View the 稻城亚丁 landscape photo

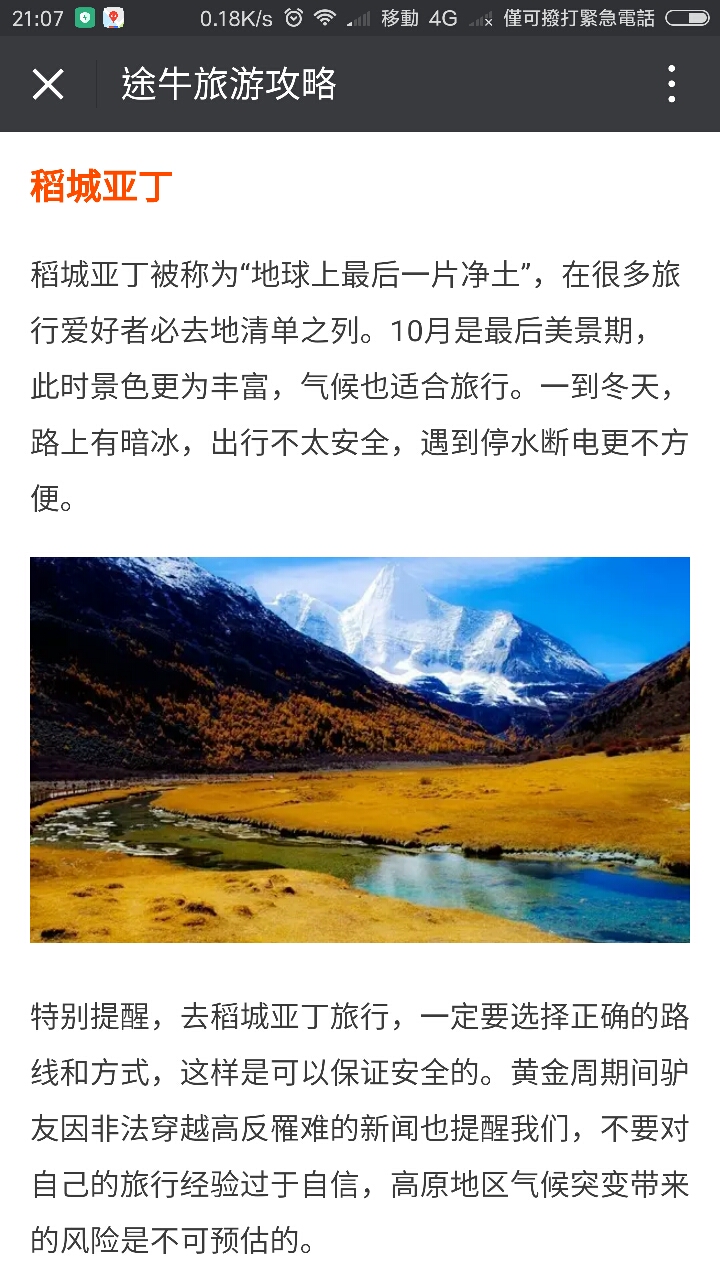click(x=360, y=749)
